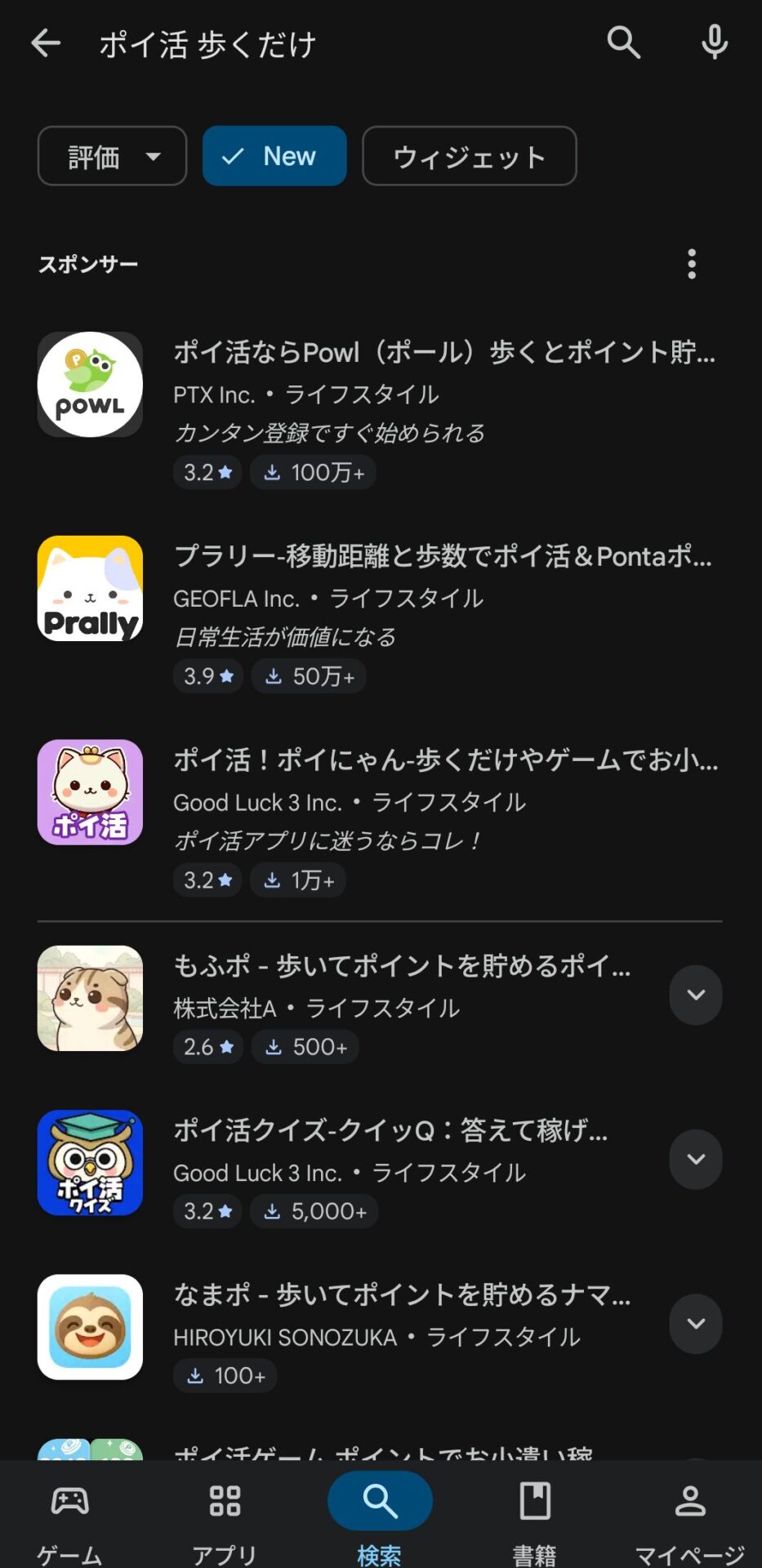This screenshot has width=762, height=1568.
Task: Tap the なまポ sloth app icon
Action: (x=90, y=1327)
